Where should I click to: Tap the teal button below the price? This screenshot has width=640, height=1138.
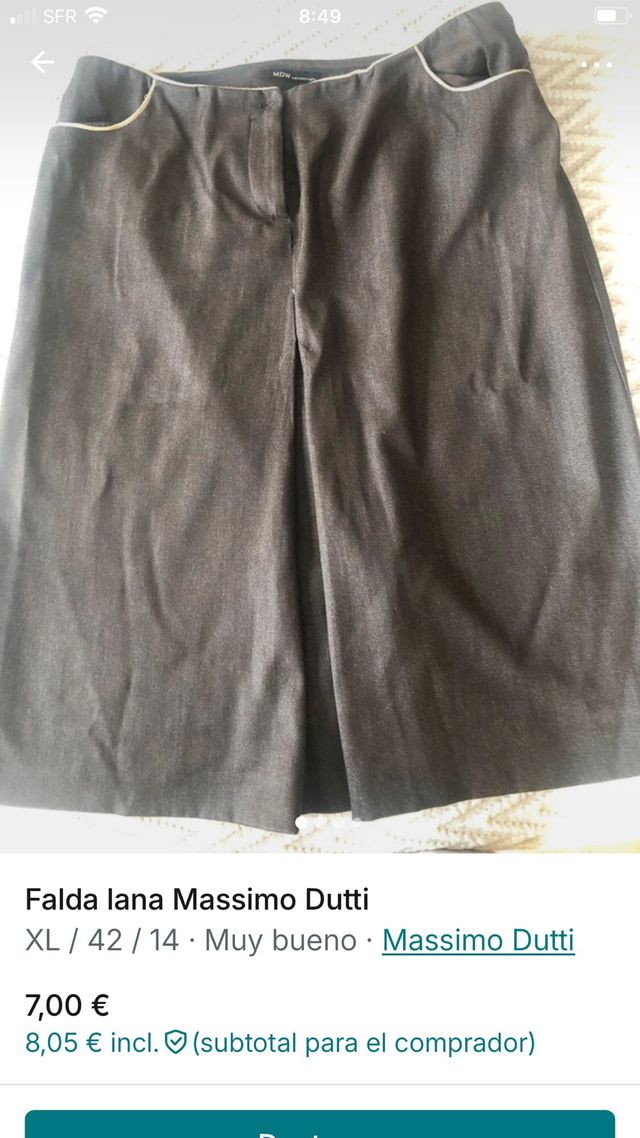(x=320, y=1124)
